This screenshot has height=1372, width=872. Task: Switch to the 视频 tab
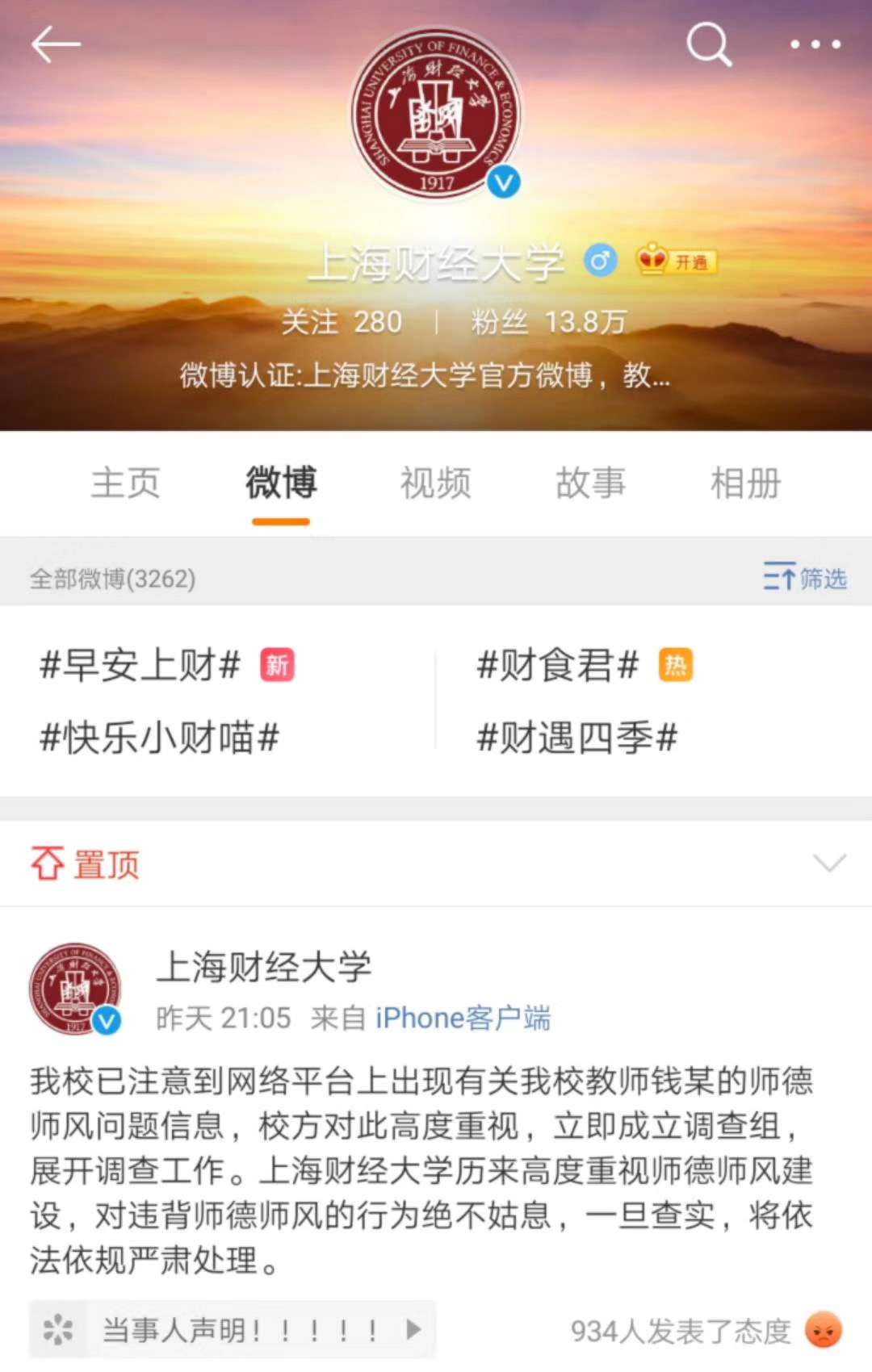(434, 483)
